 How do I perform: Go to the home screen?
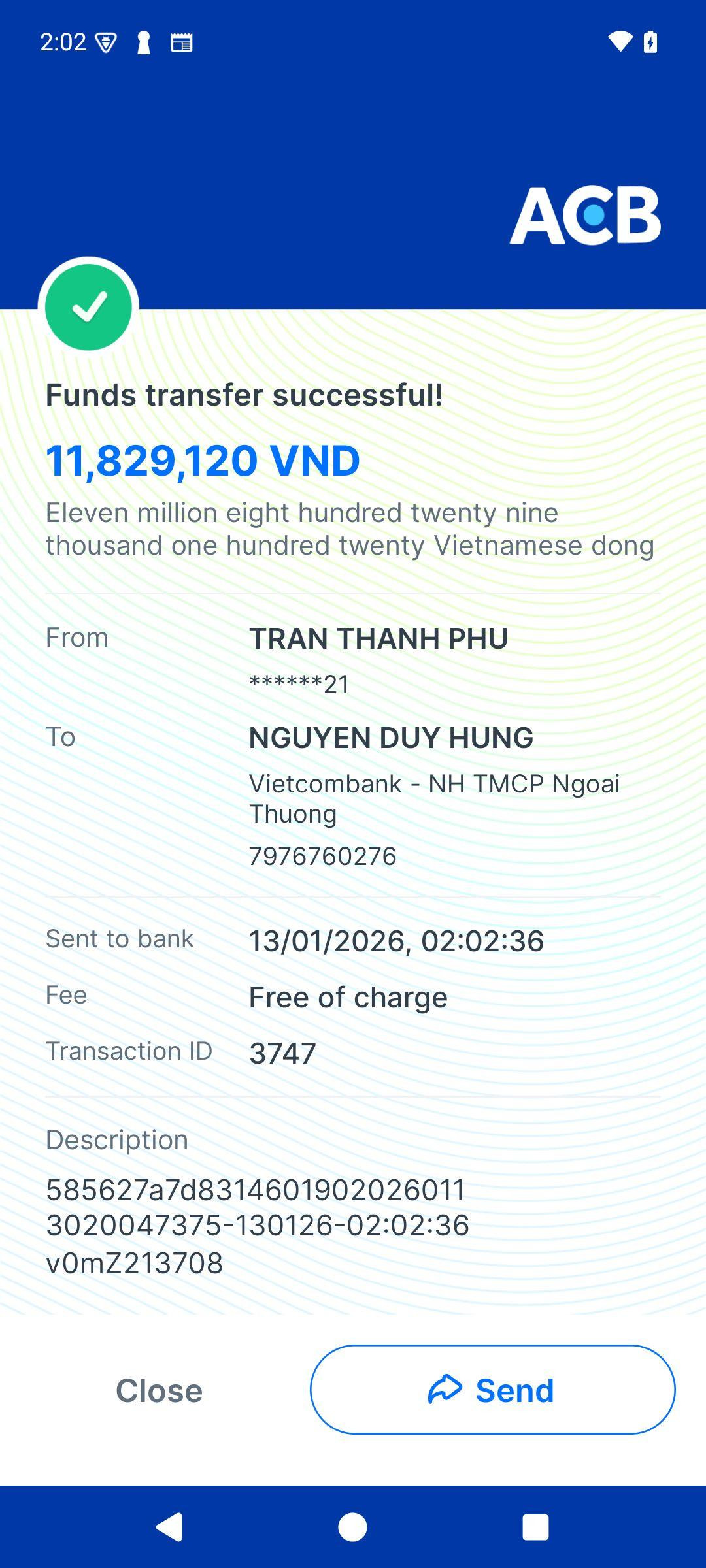coord(352,1527)
